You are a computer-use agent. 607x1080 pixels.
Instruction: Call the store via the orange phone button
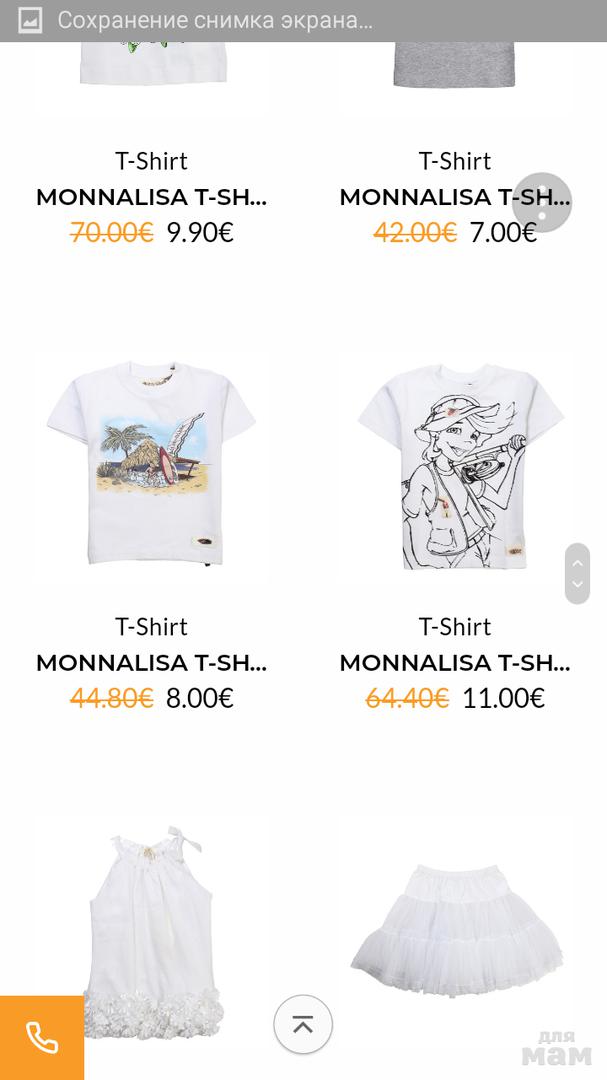pyautogui.click(x=41, y=1037)
